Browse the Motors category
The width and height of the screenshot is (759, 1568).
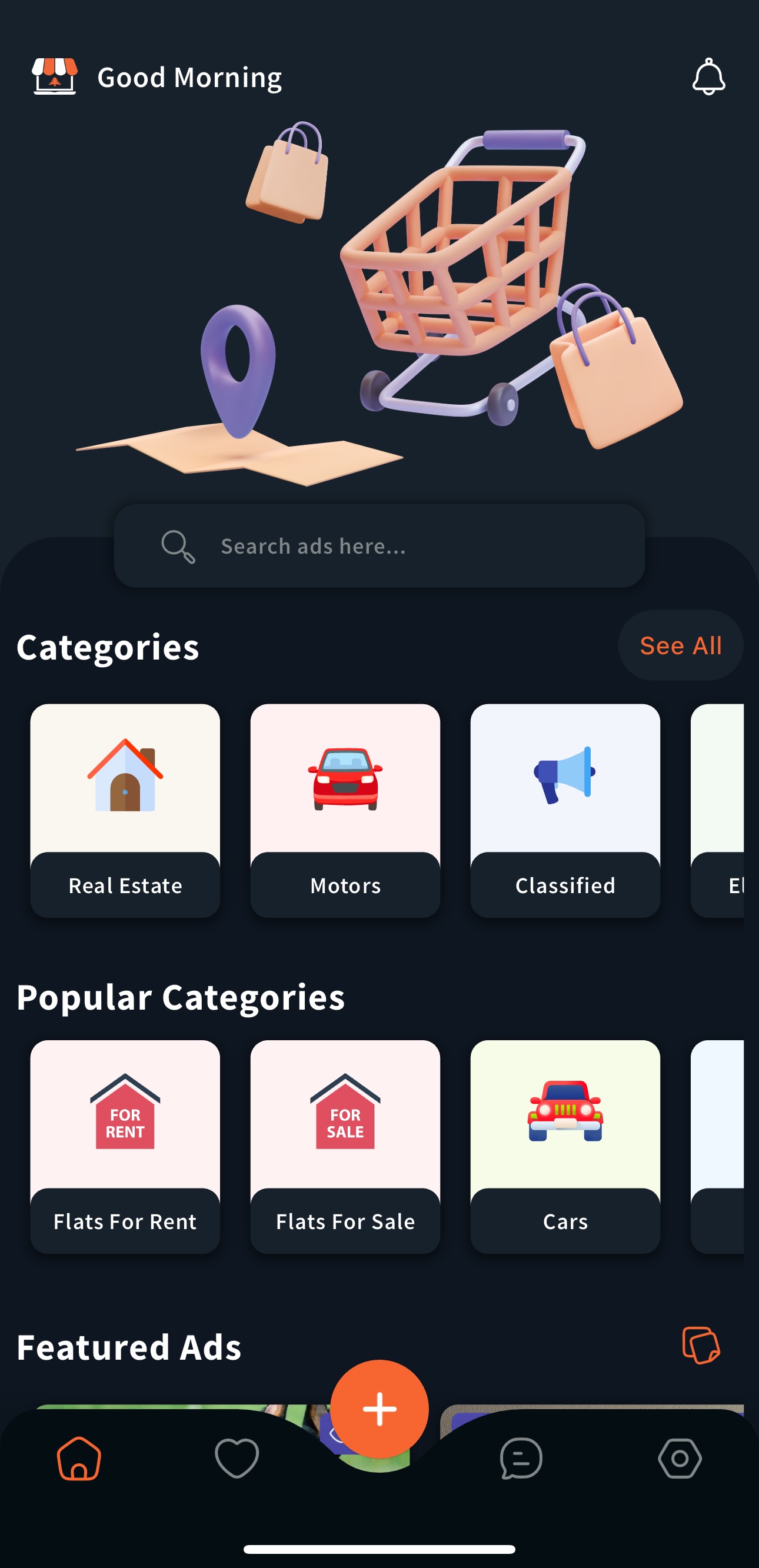345,810
